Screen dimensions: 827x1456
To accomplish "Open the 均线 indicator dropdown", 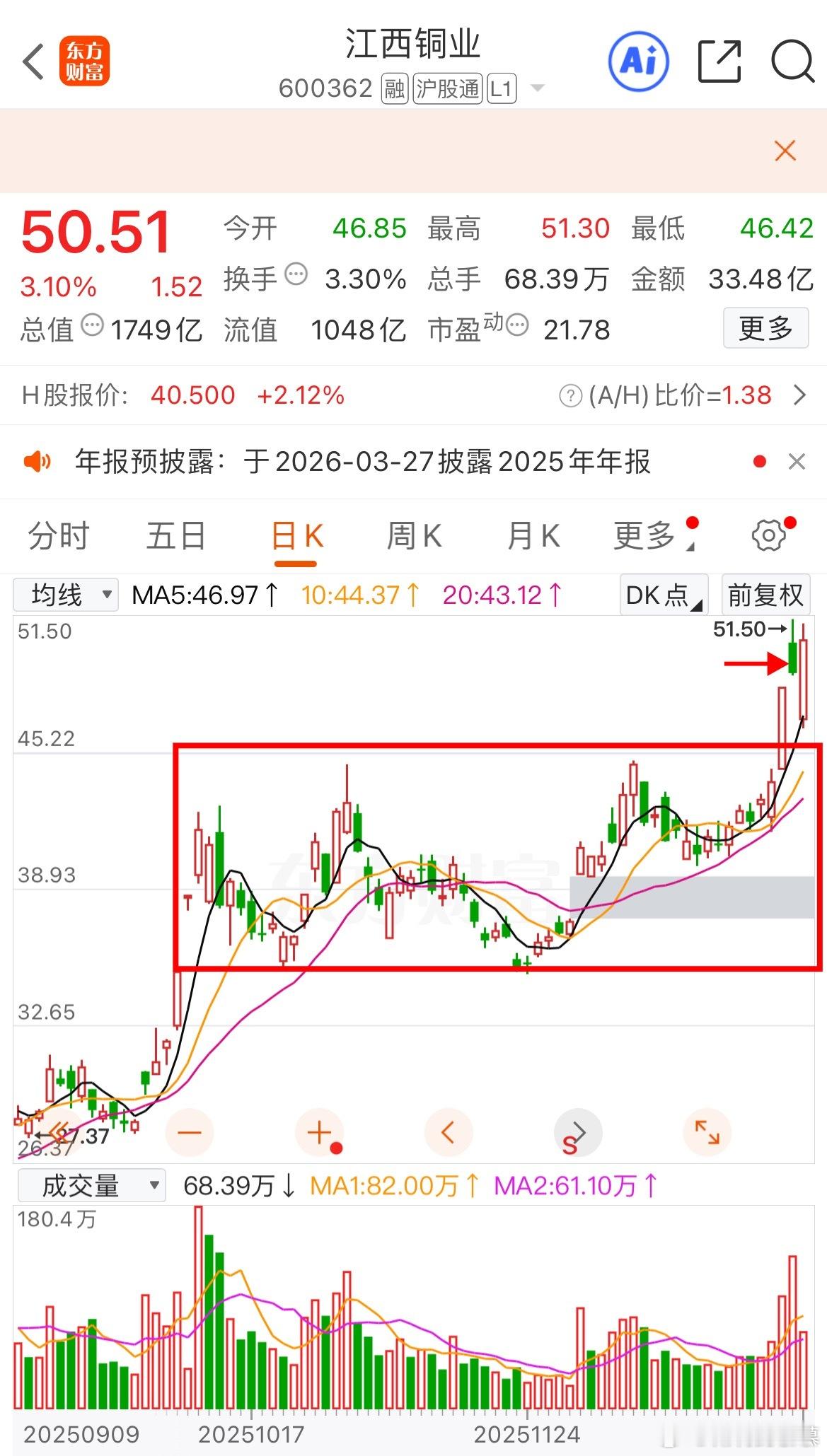I will (66, 595).
